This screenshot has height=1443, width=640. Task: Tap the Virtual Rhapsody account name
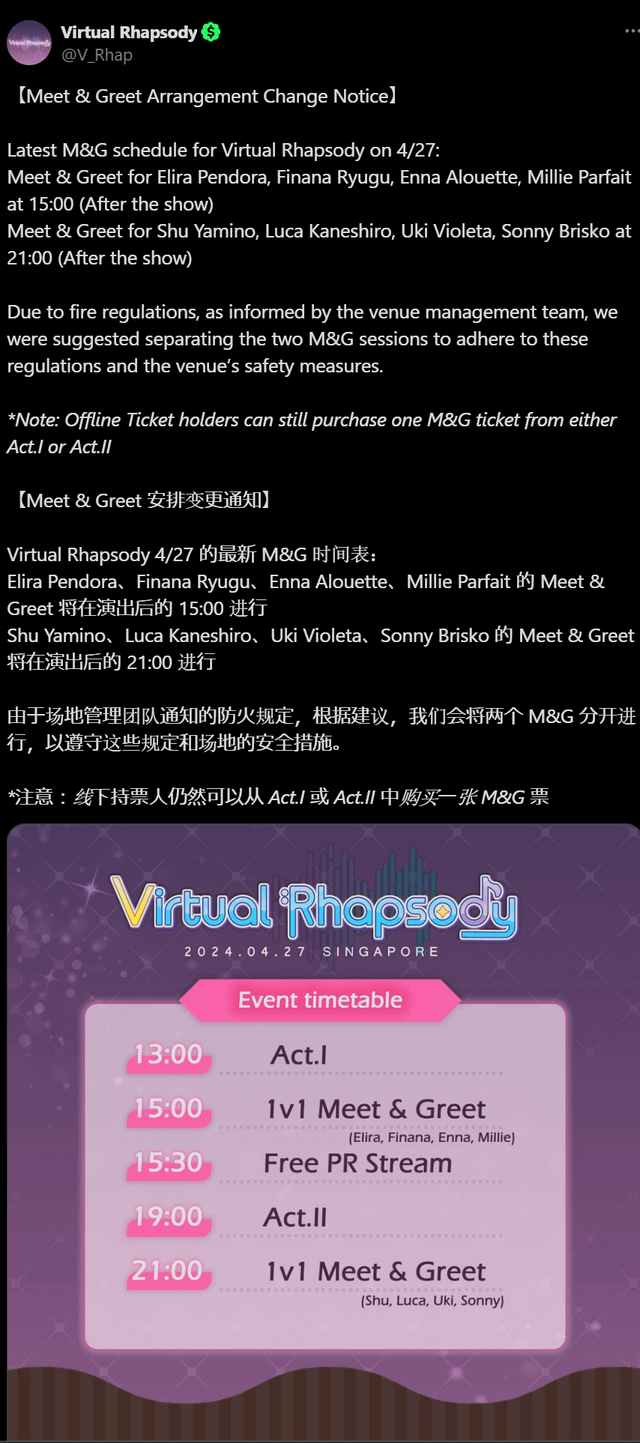(129, 32)
